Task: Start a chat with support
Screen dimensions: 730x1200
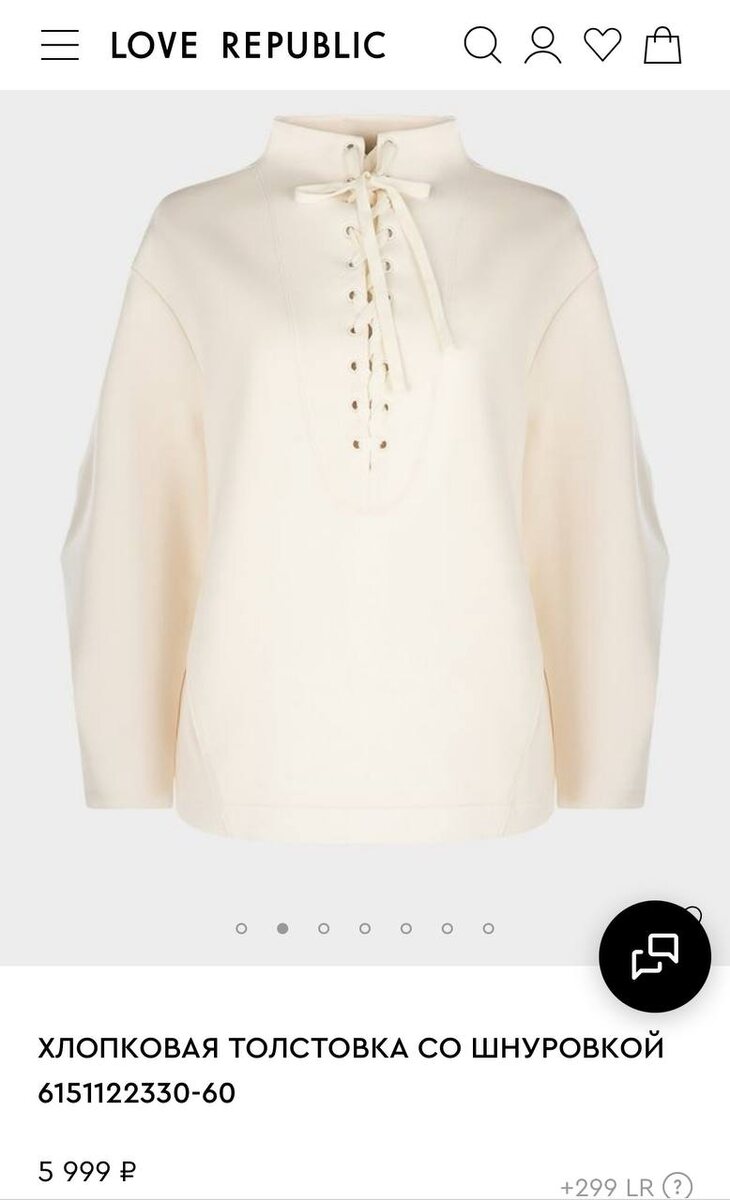Action: [x=655, y=957]
